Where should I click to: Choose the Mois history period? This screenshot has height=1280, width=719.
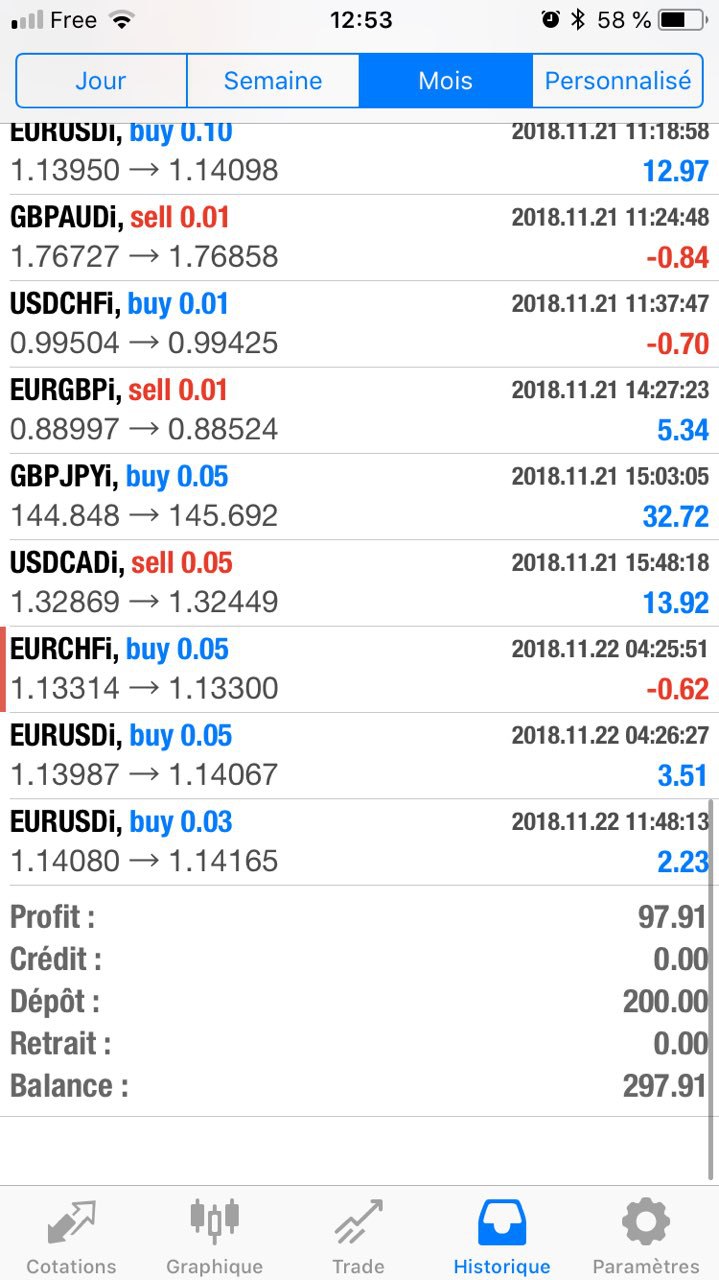pos(445,81)
